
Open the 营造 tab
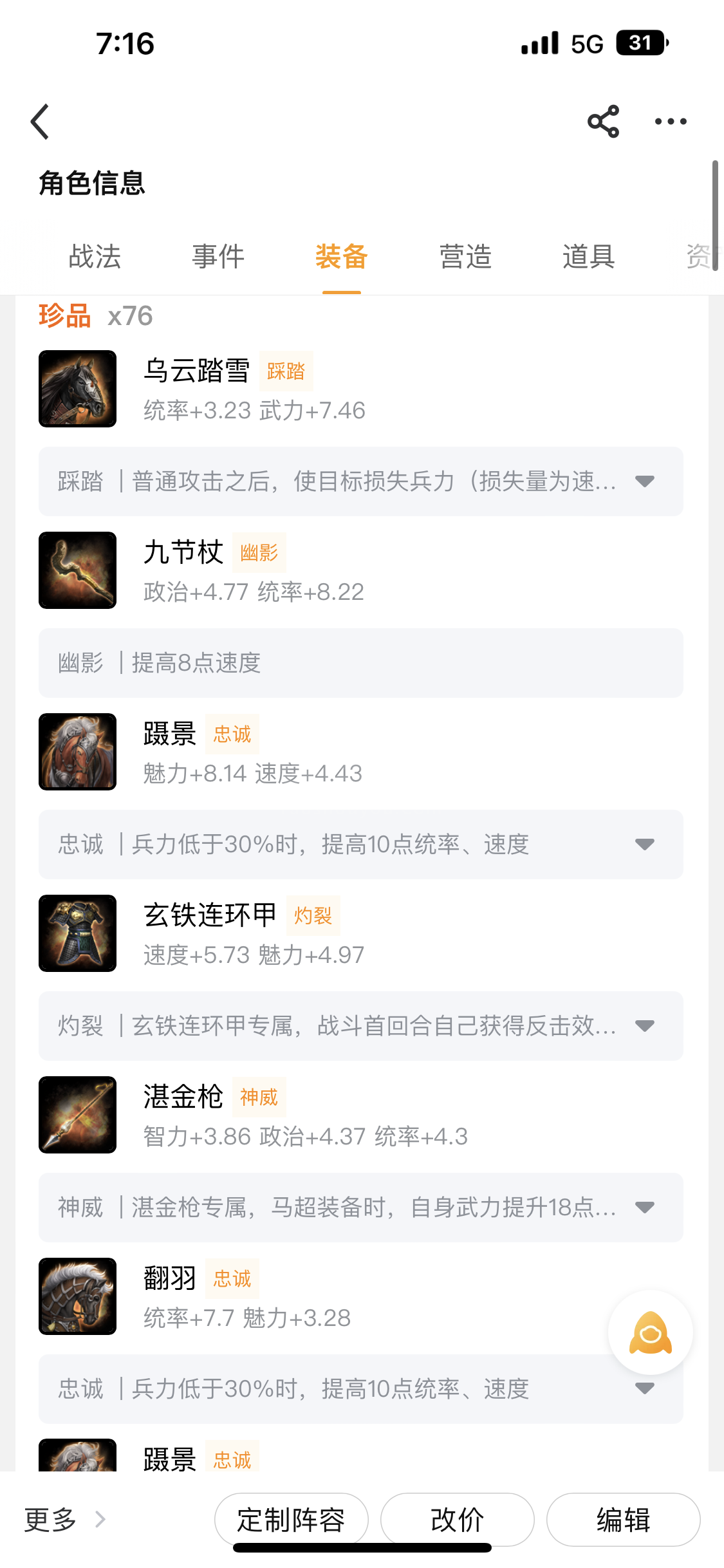coord(465,257)
